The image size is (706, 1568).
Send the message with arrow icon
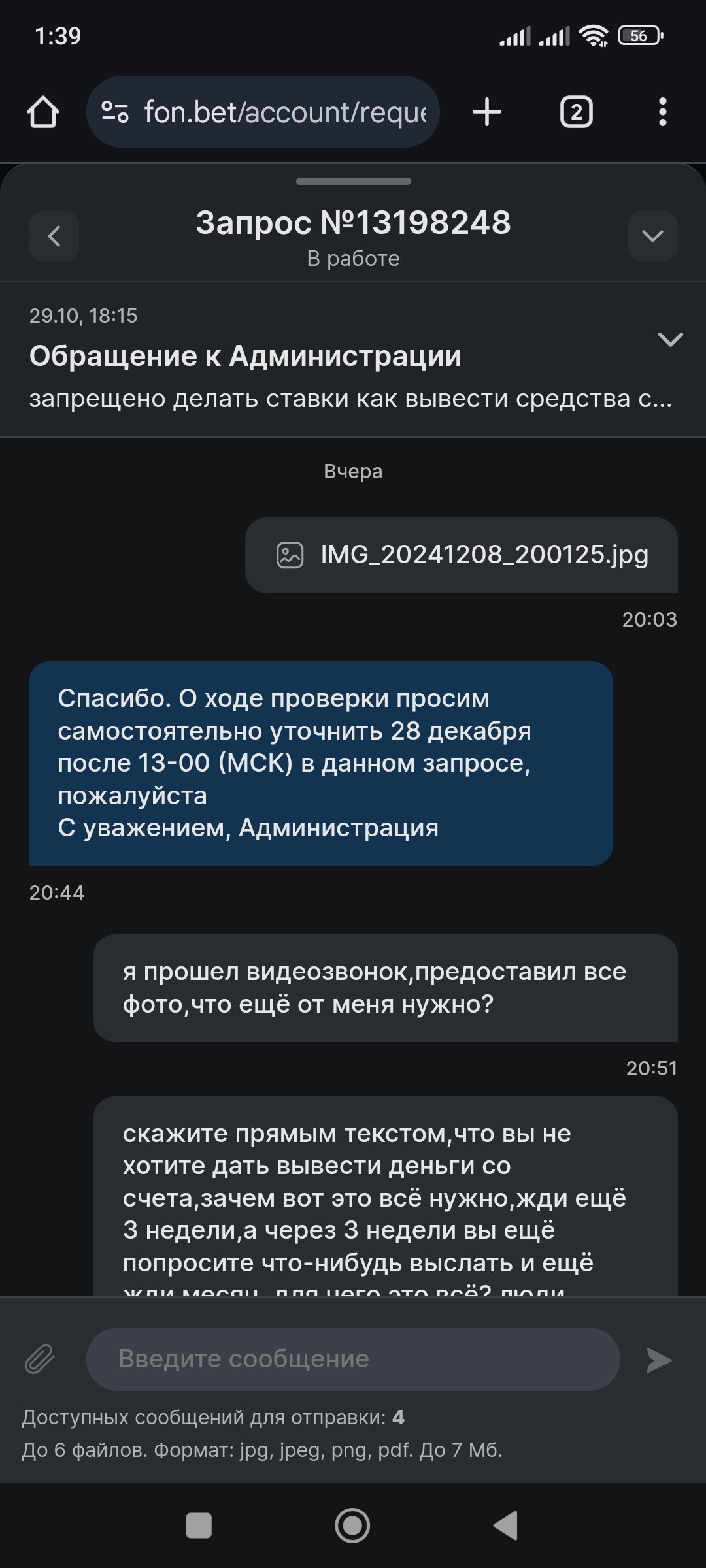pos(658,1360)
